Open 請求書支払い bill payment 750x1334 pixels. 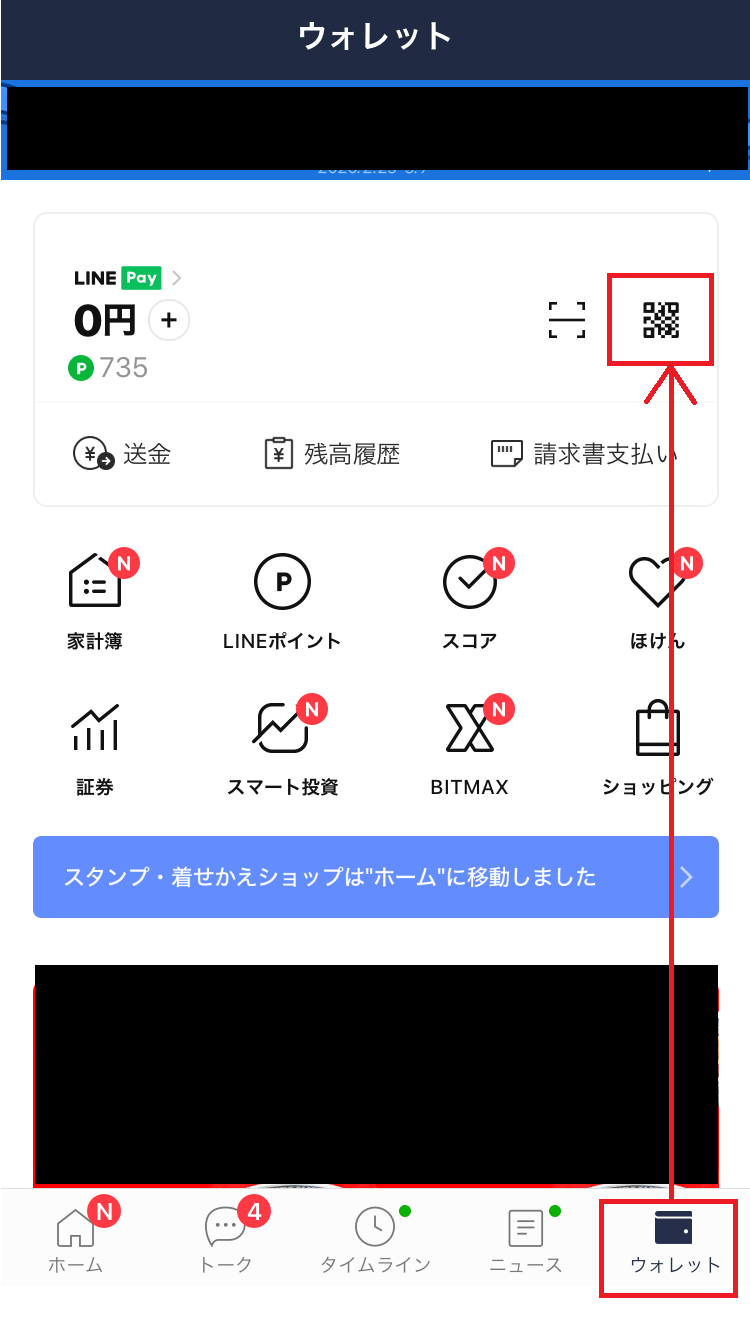(x=584, y=454)
